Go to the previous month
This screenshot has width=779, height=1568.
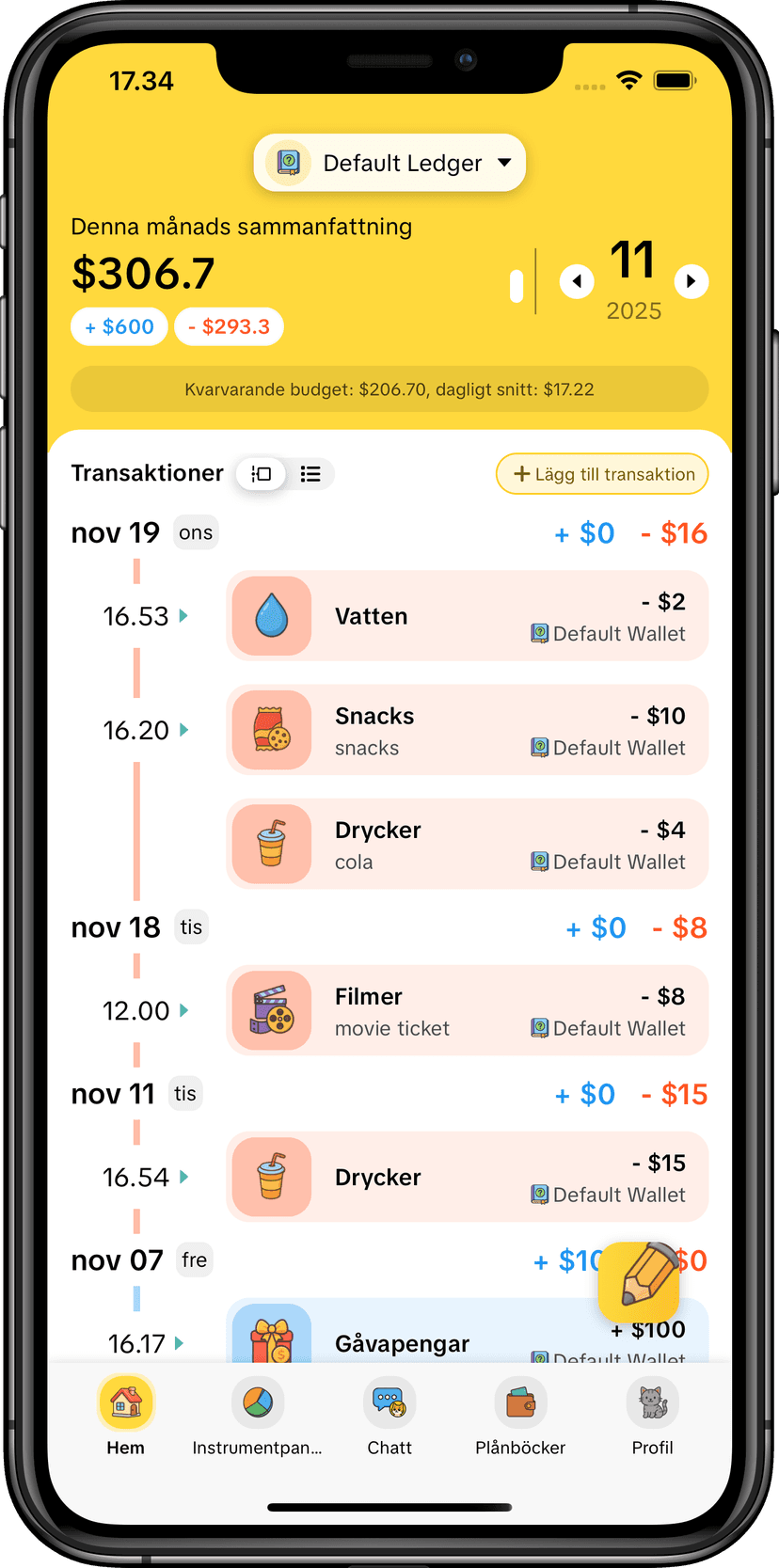coord(577,281)
